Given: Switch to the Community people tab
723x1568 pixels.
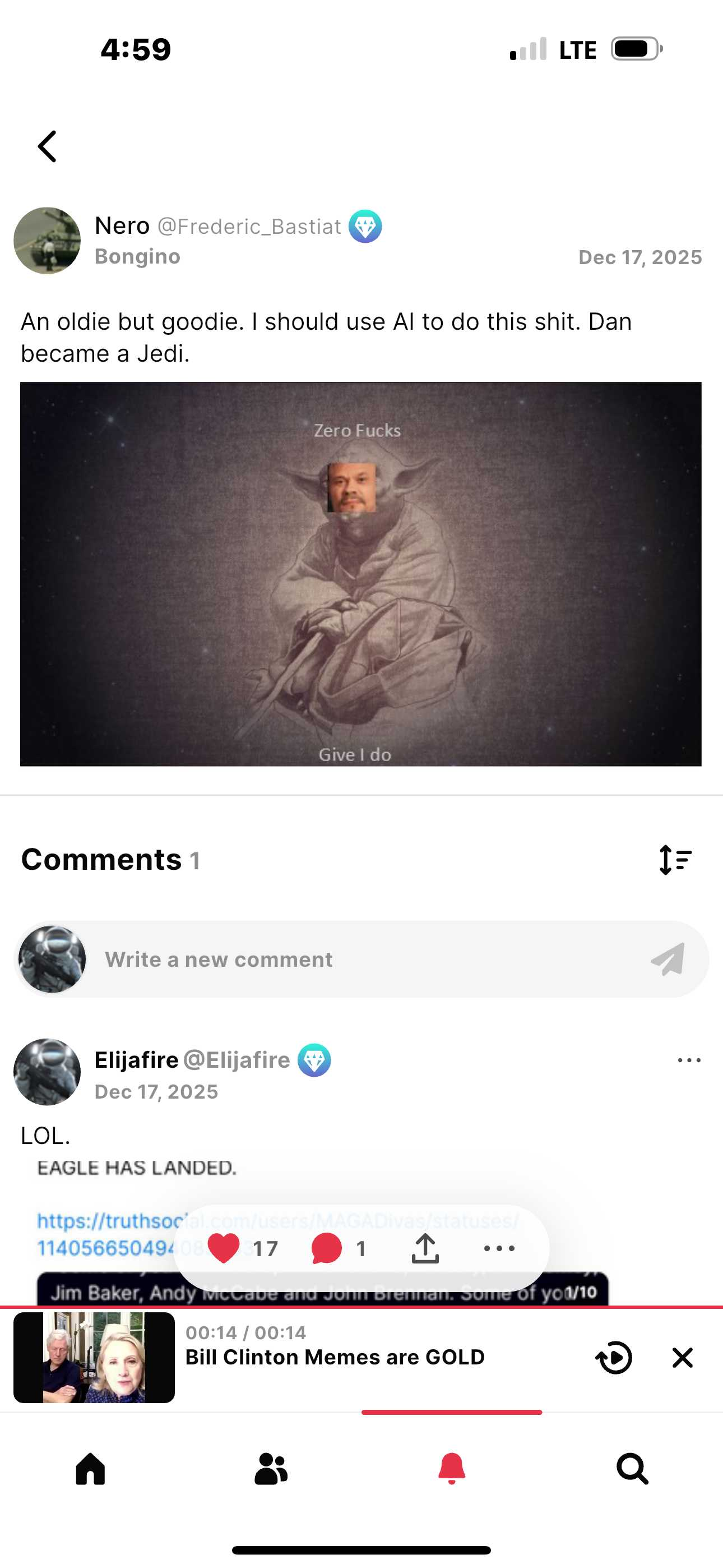Looking at the screenshot, I should 271,1469.
